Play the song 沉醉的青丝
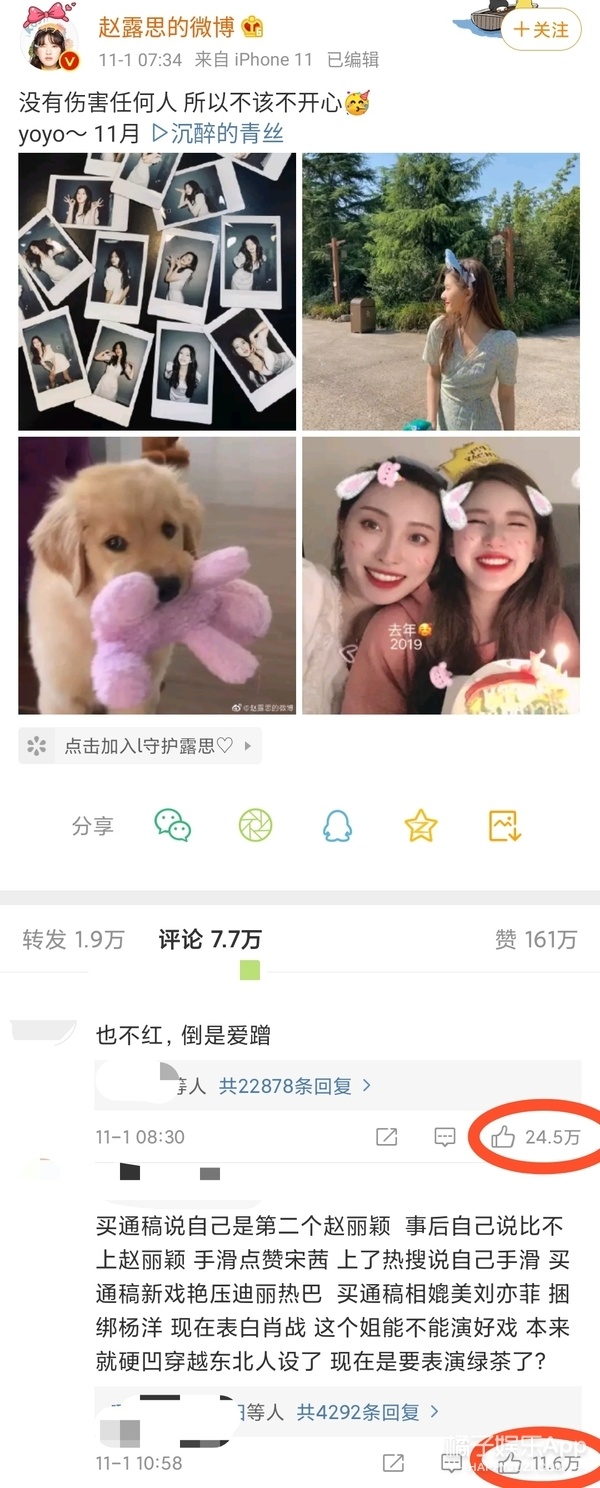Viewport: 600px width, 1488px height. click(x=217, y=134)
